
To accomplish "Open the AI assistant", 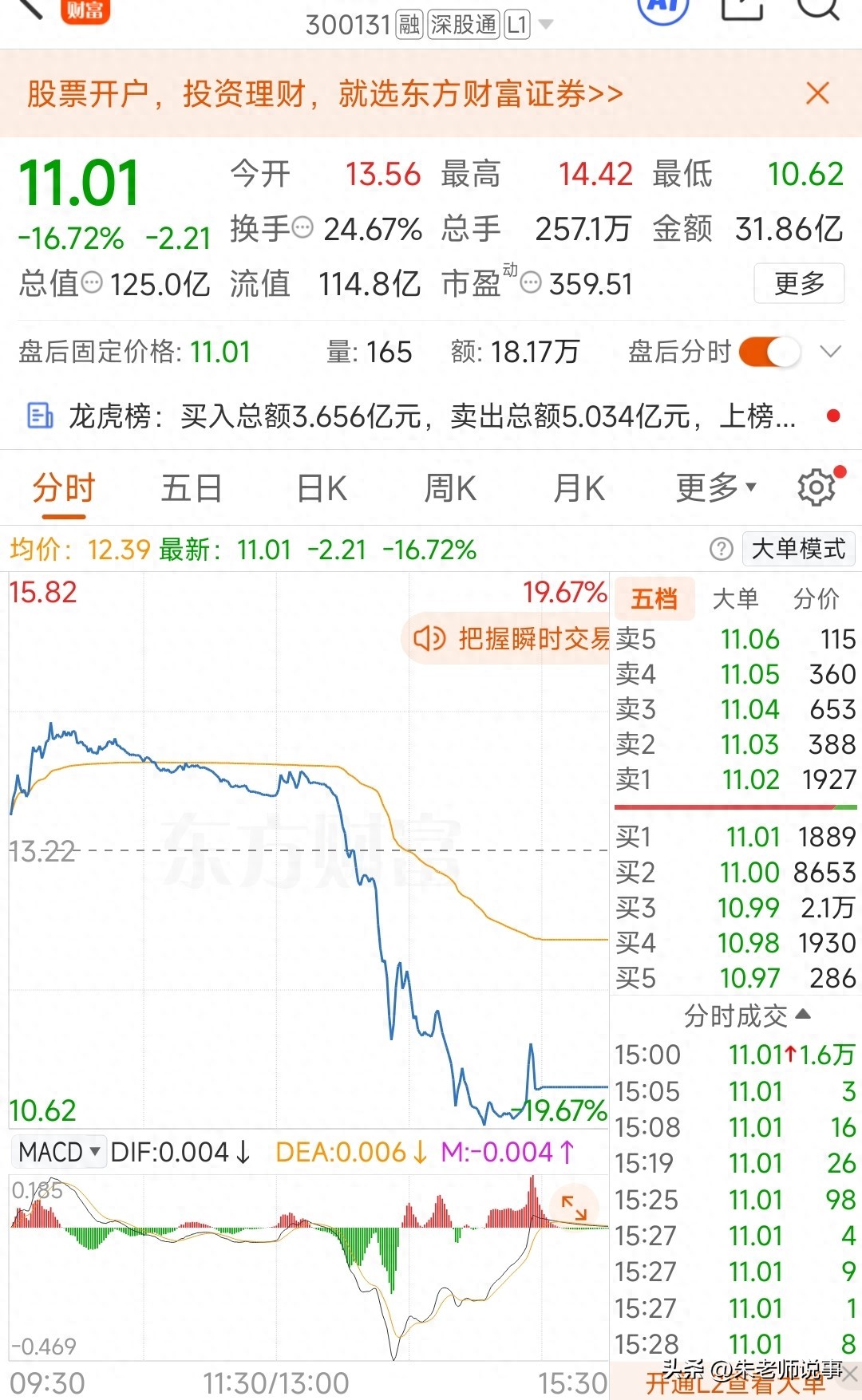I will [x=662, y=10].
